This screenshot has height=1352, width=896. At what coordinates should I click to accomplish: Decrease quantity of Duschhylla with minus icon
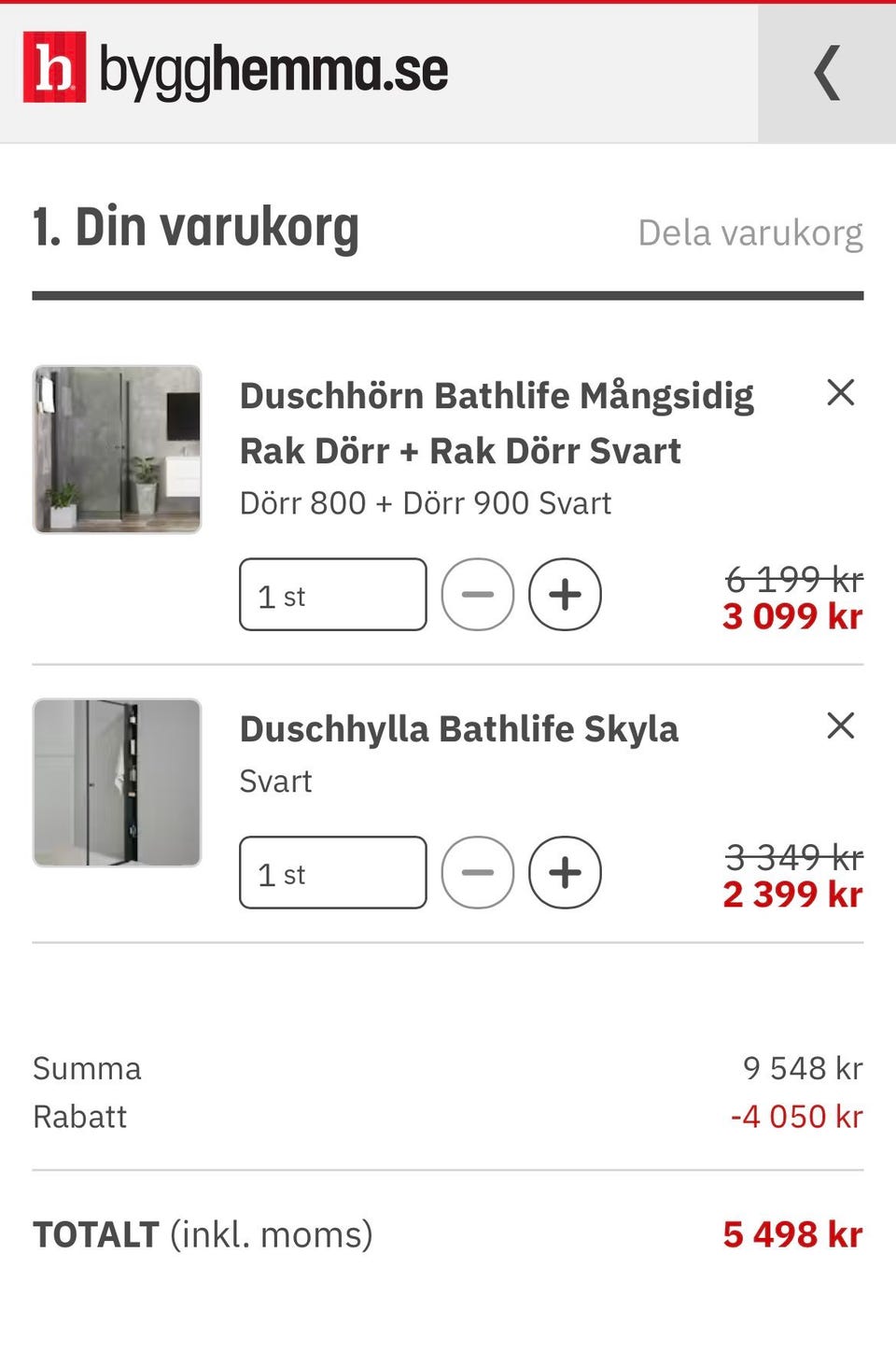click(479, 872)
